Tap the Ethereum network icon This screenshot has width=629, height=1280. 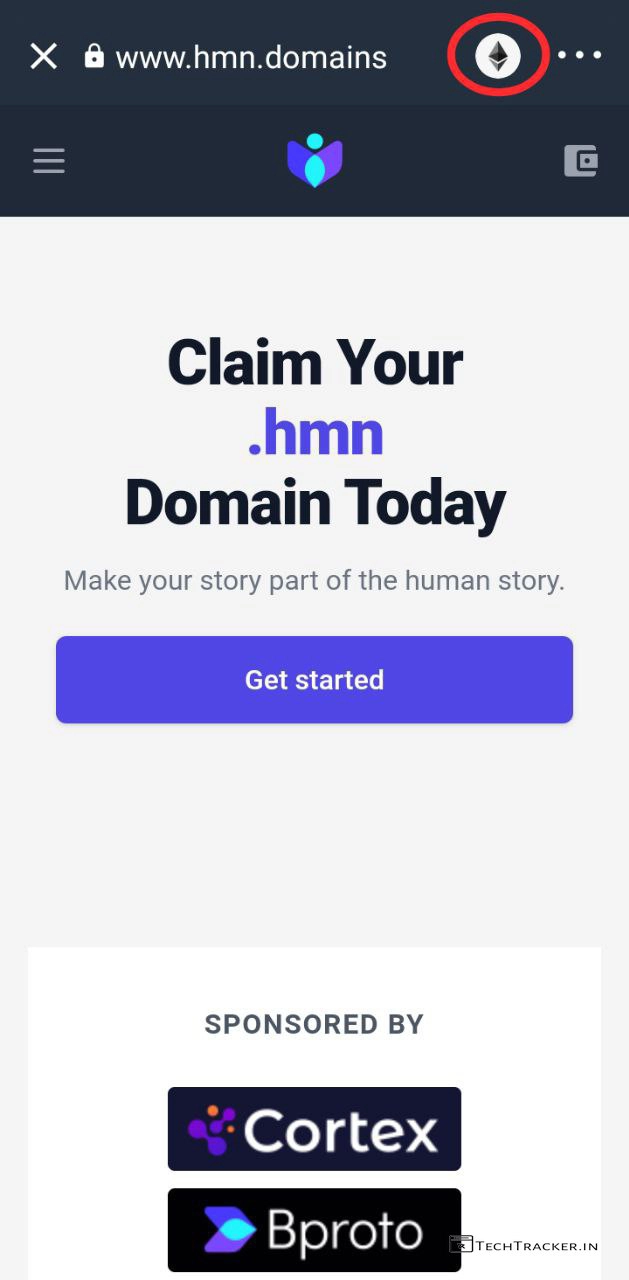pyautogui.click(x=497, y=56)
